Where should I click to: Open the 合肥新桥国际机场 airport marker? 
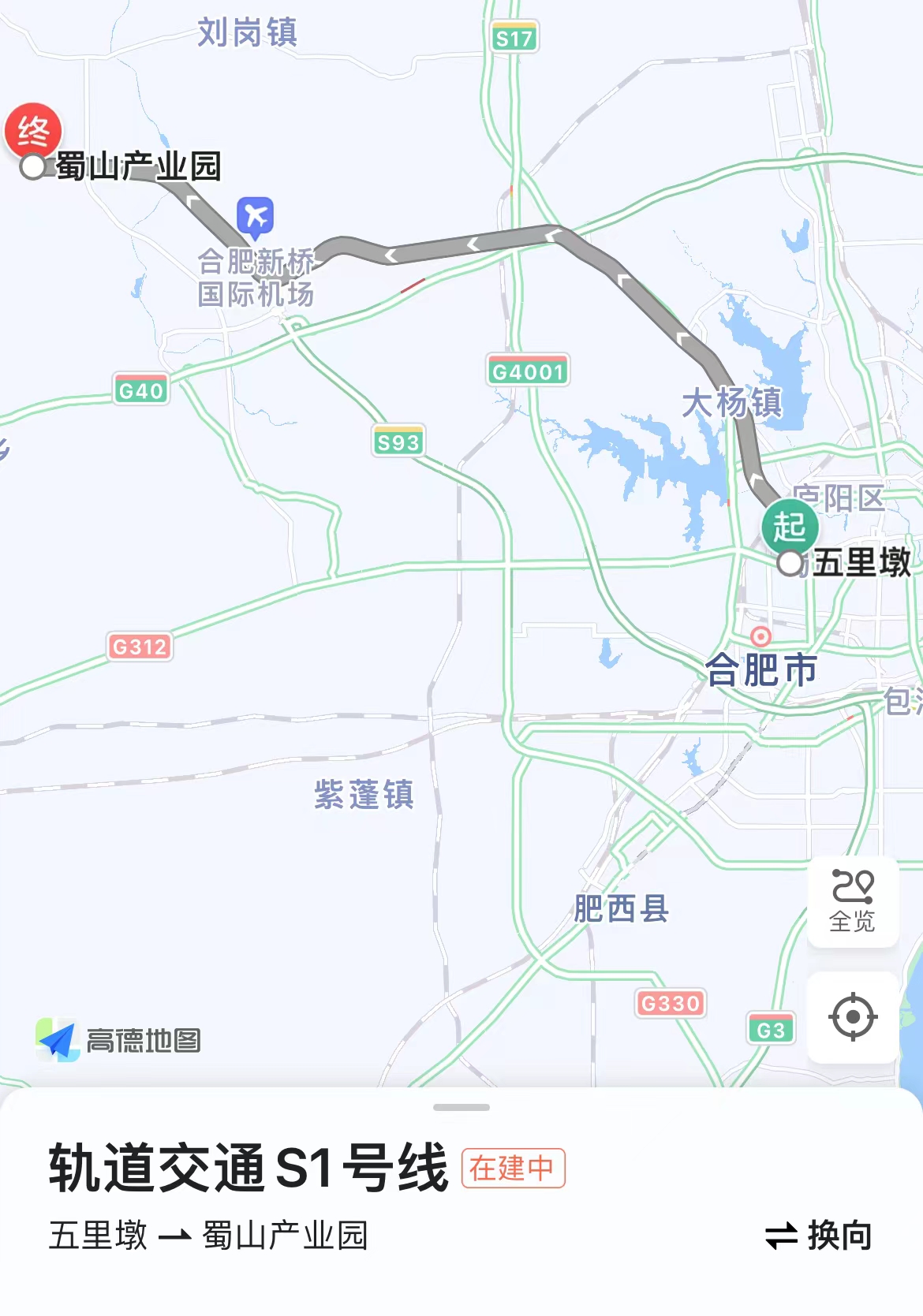coord(255,216)
